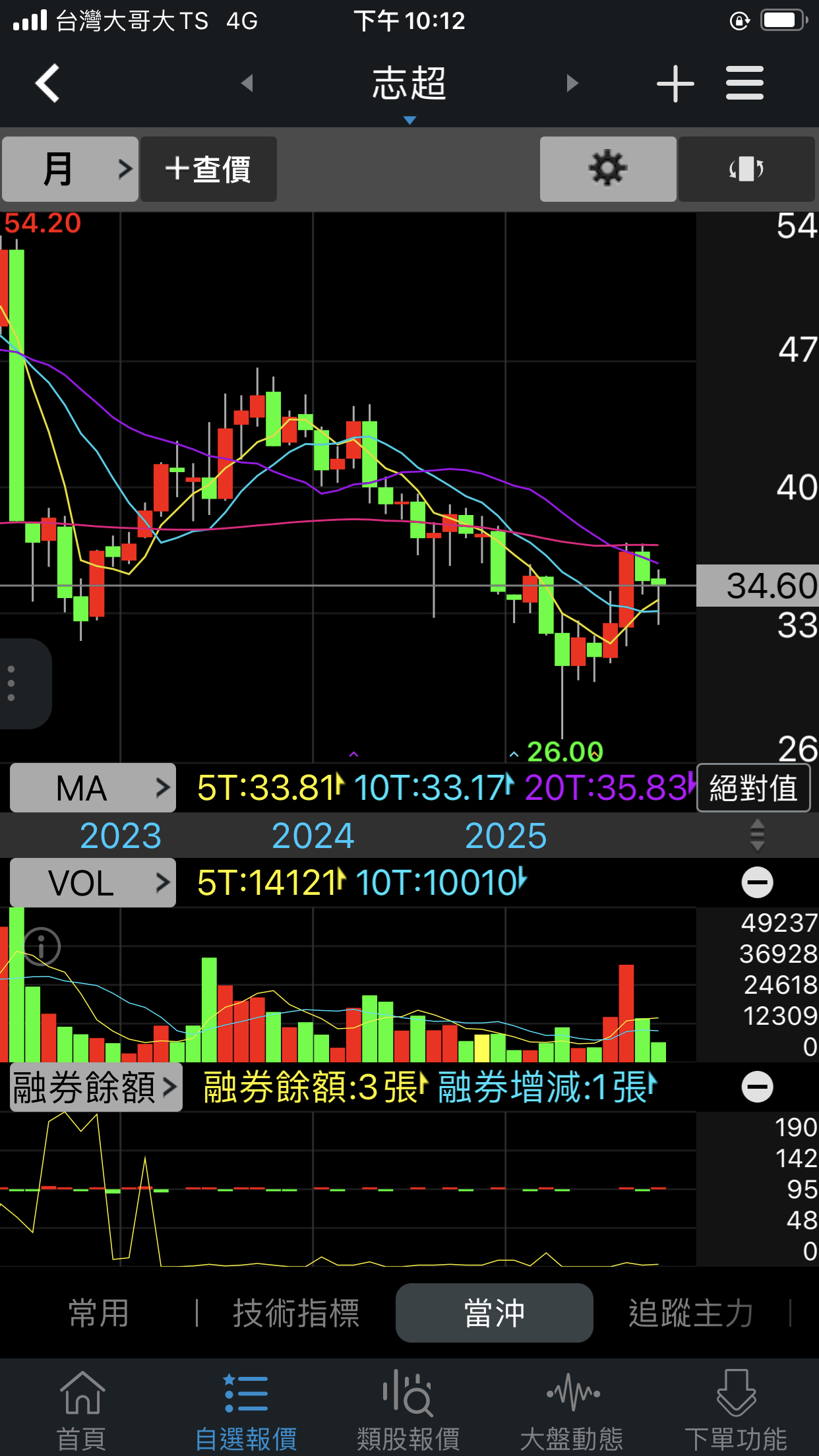
Task: Select the 追蹤主力 category
Action: pyautogui.click(x=691, y=1313)
